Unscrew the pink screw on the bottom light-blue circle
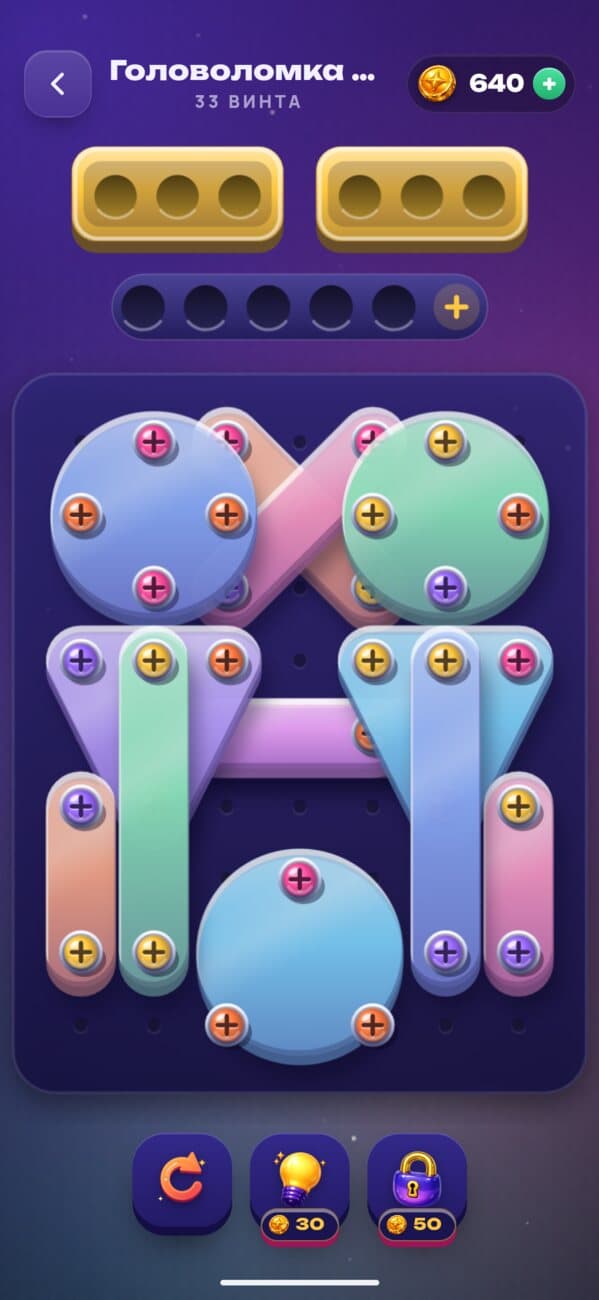The width and height of the screenshot is (599, 1300). 299,879
